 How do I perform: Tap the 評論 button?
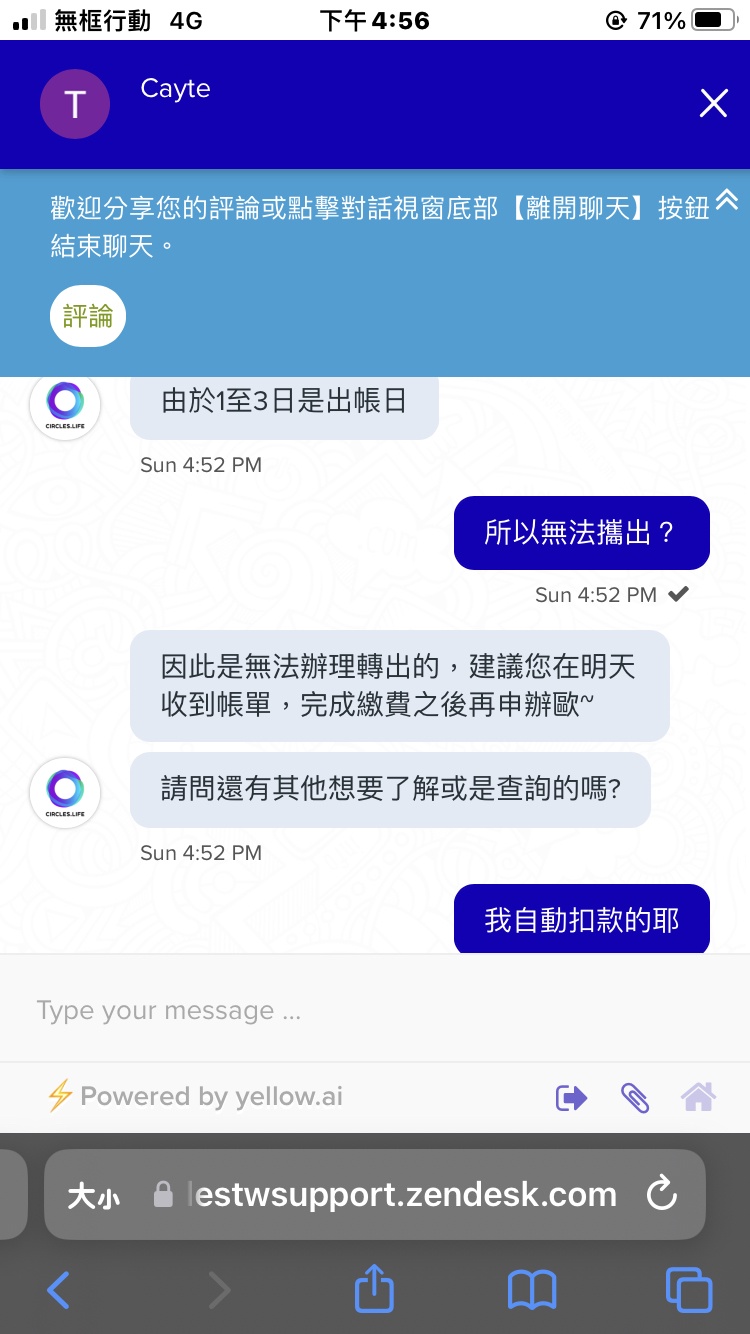coord(88,317)
